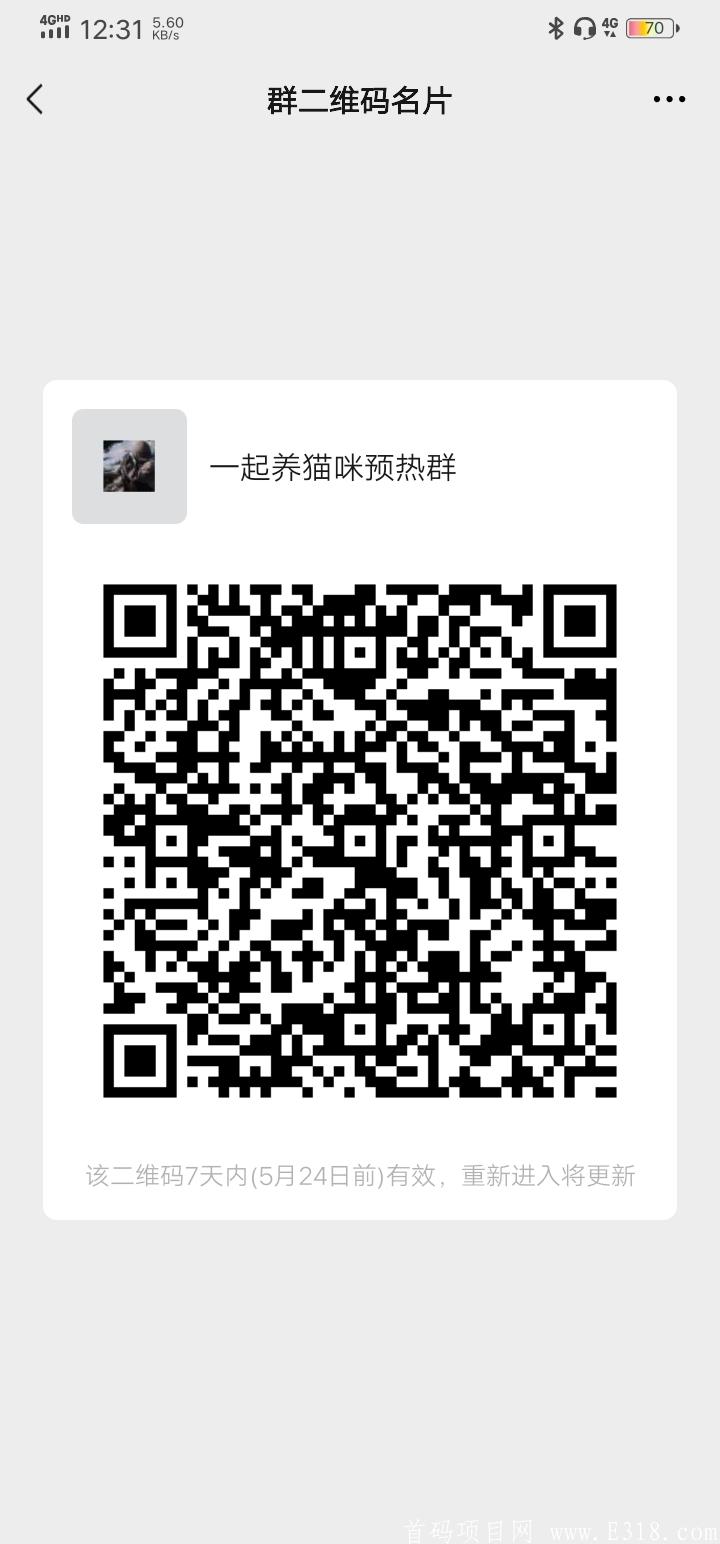The height and width of the screenshot is (1544, 720).
Task: Tap the signal strength bars icon
Action: pos(53,31)
